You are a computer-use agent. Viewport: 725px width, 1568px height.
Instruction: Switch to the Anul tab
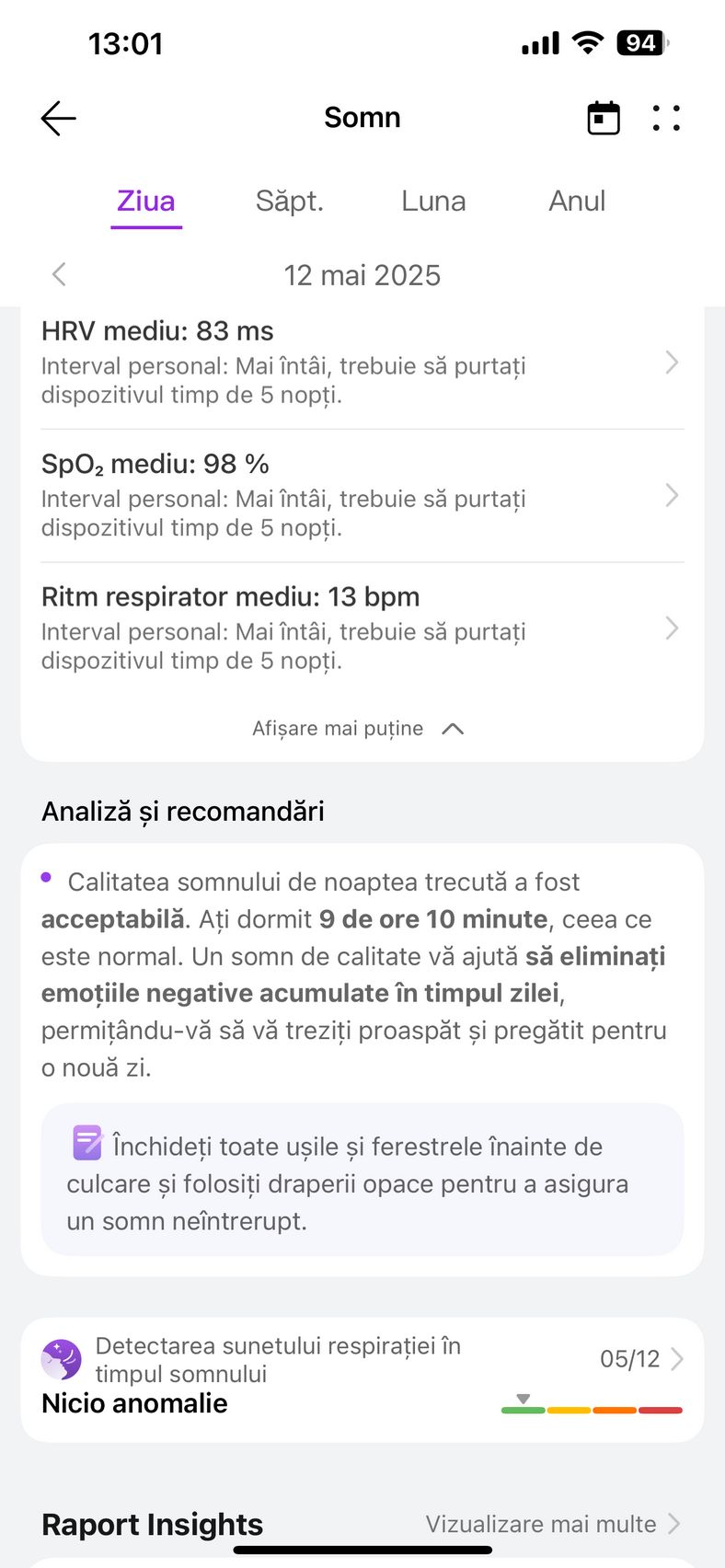pos(577,201)
